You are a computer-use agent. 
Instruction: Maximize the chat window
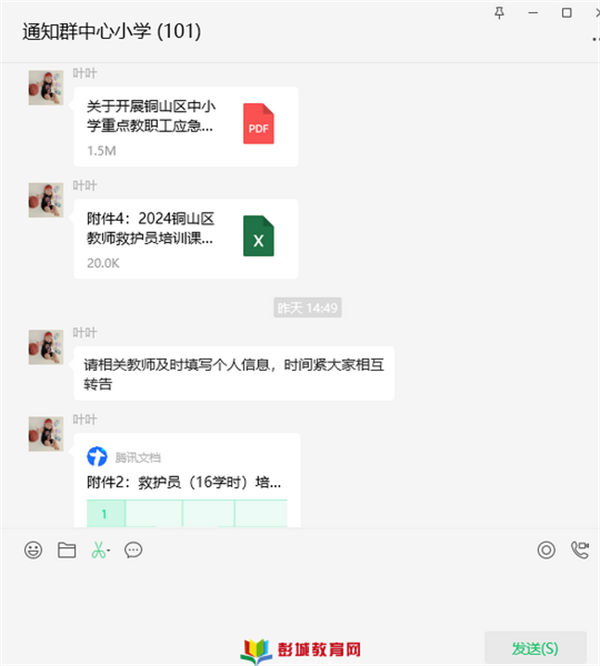(567, 12)
